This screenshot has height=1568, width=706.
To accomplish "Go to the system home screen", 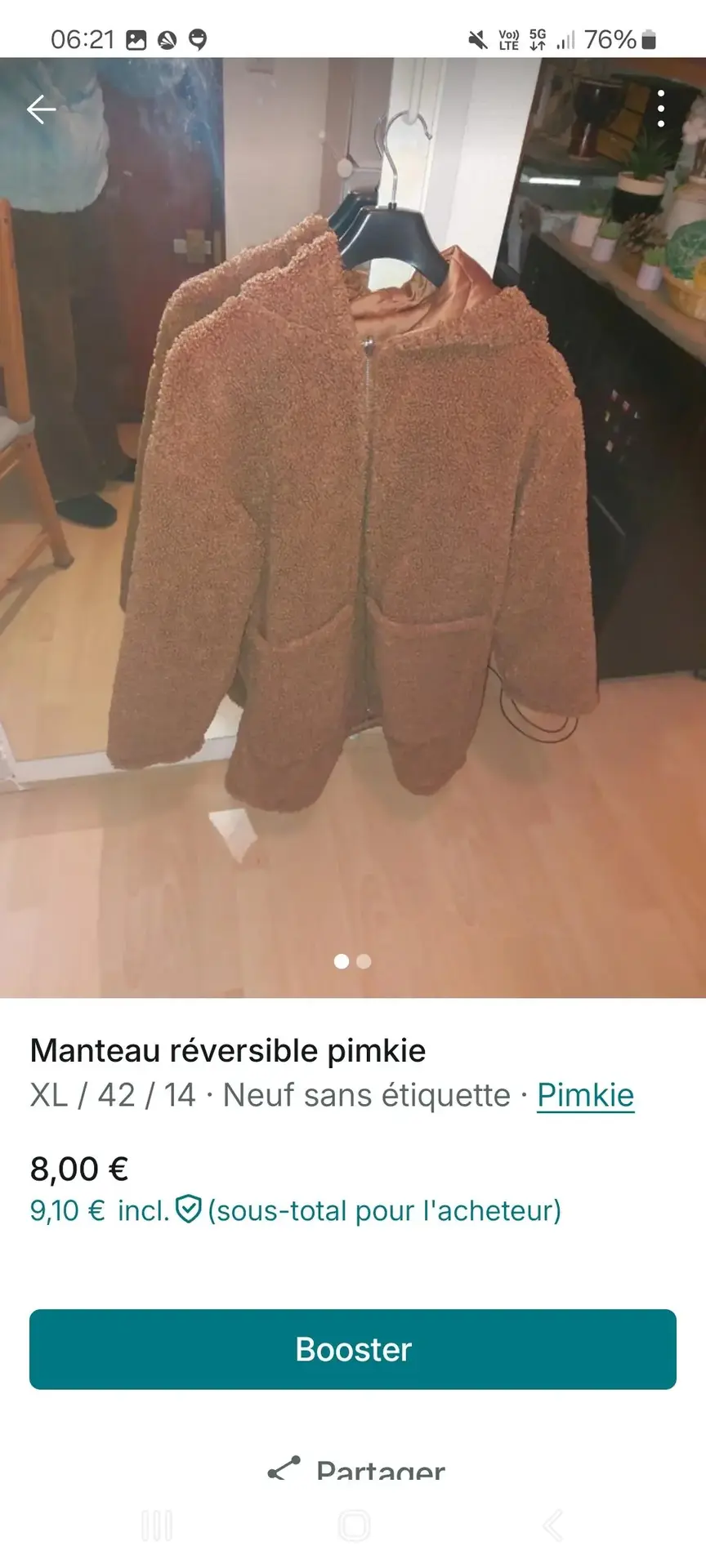I will coord(354,1525).
